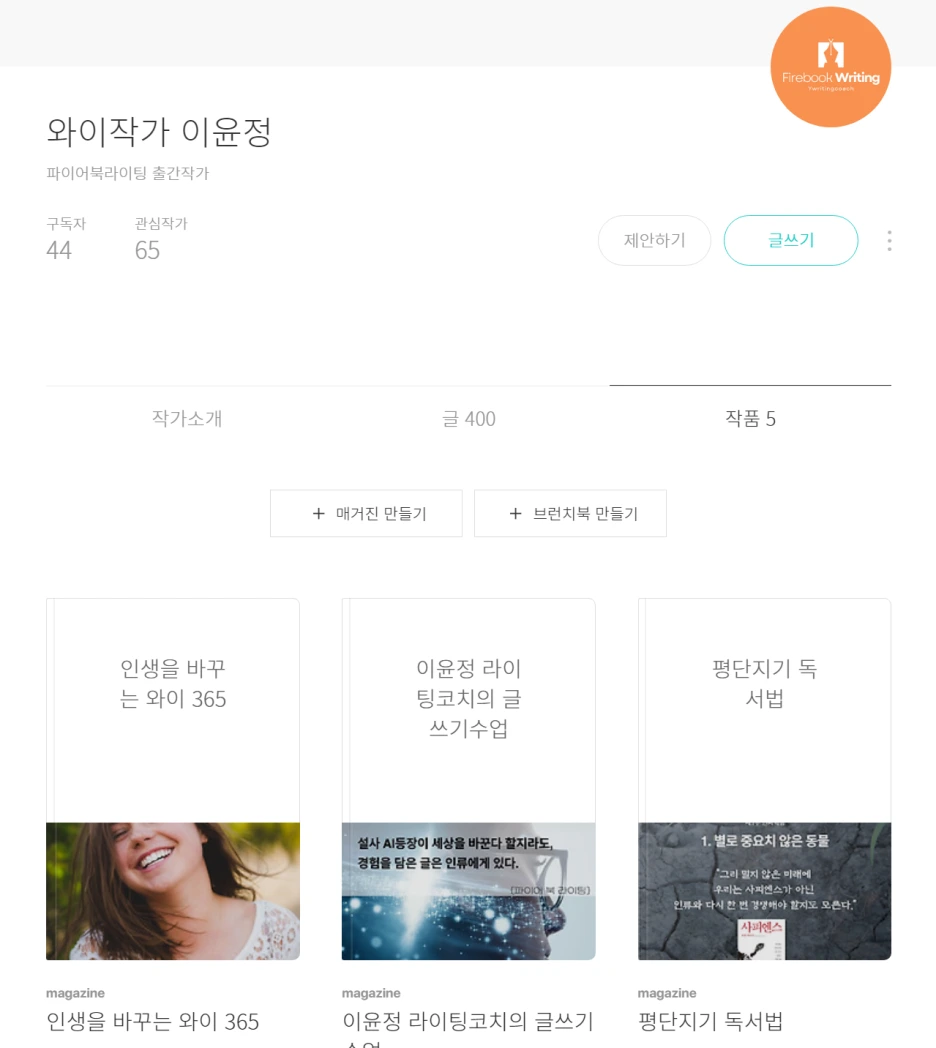Image resolution: width=936 pixels, height=1048 pixels.
Task: Start writing with the 글쓰기 button
Action: [790, 241]
